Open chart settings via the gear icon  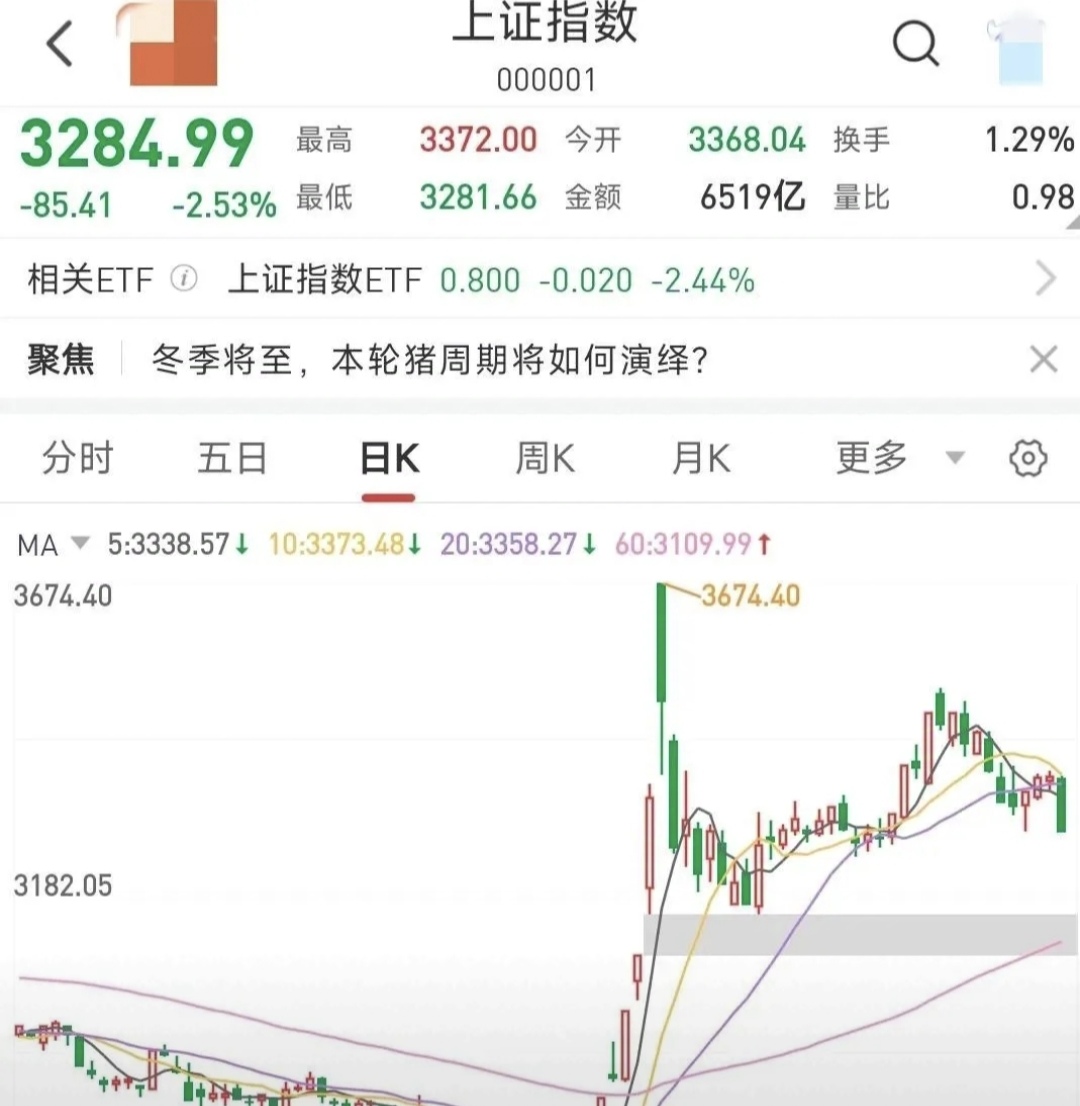1028,457
